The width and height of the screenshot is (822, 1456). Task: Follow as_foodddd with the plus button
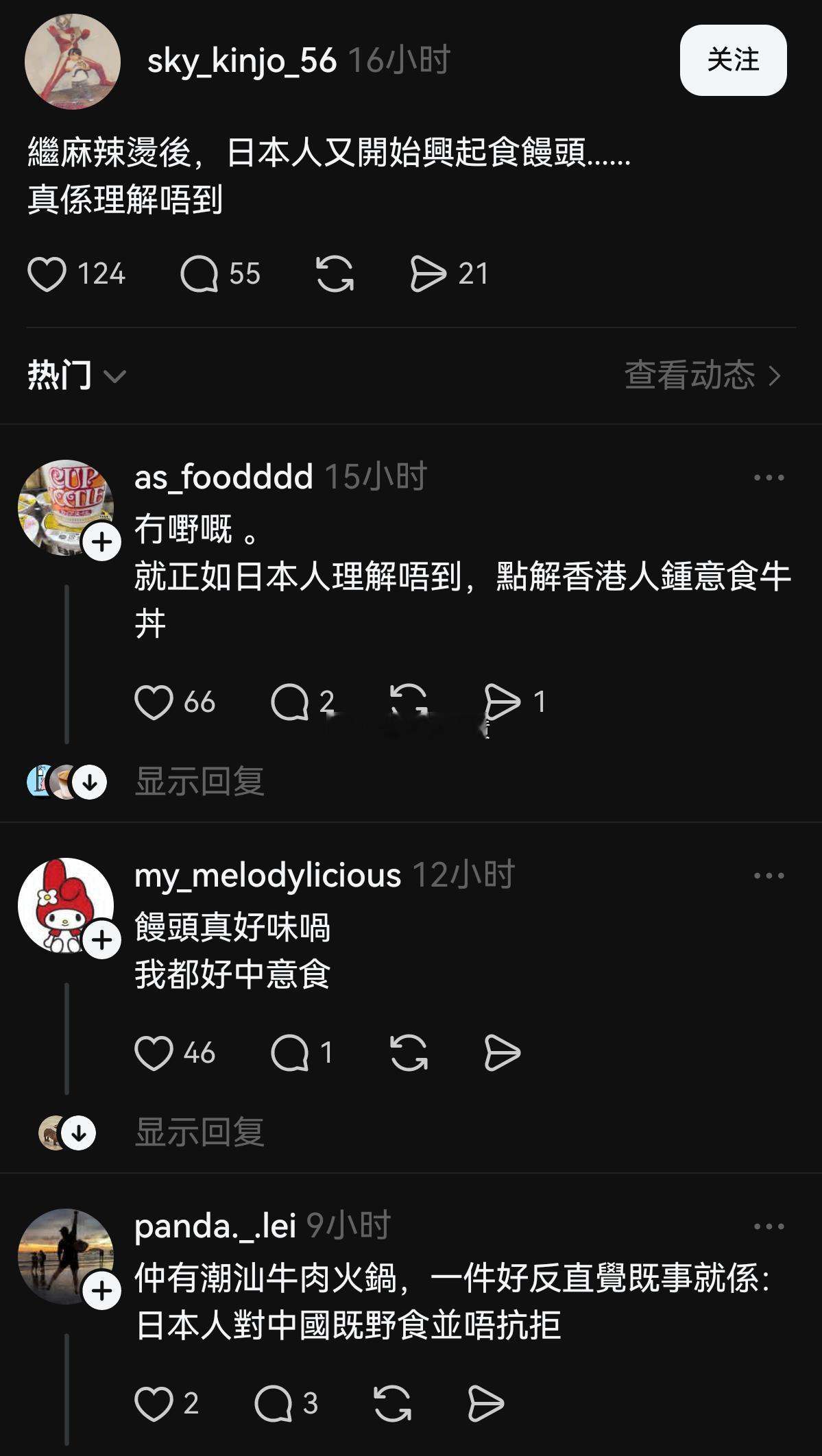pyautogui.click(x=101, y=542)
